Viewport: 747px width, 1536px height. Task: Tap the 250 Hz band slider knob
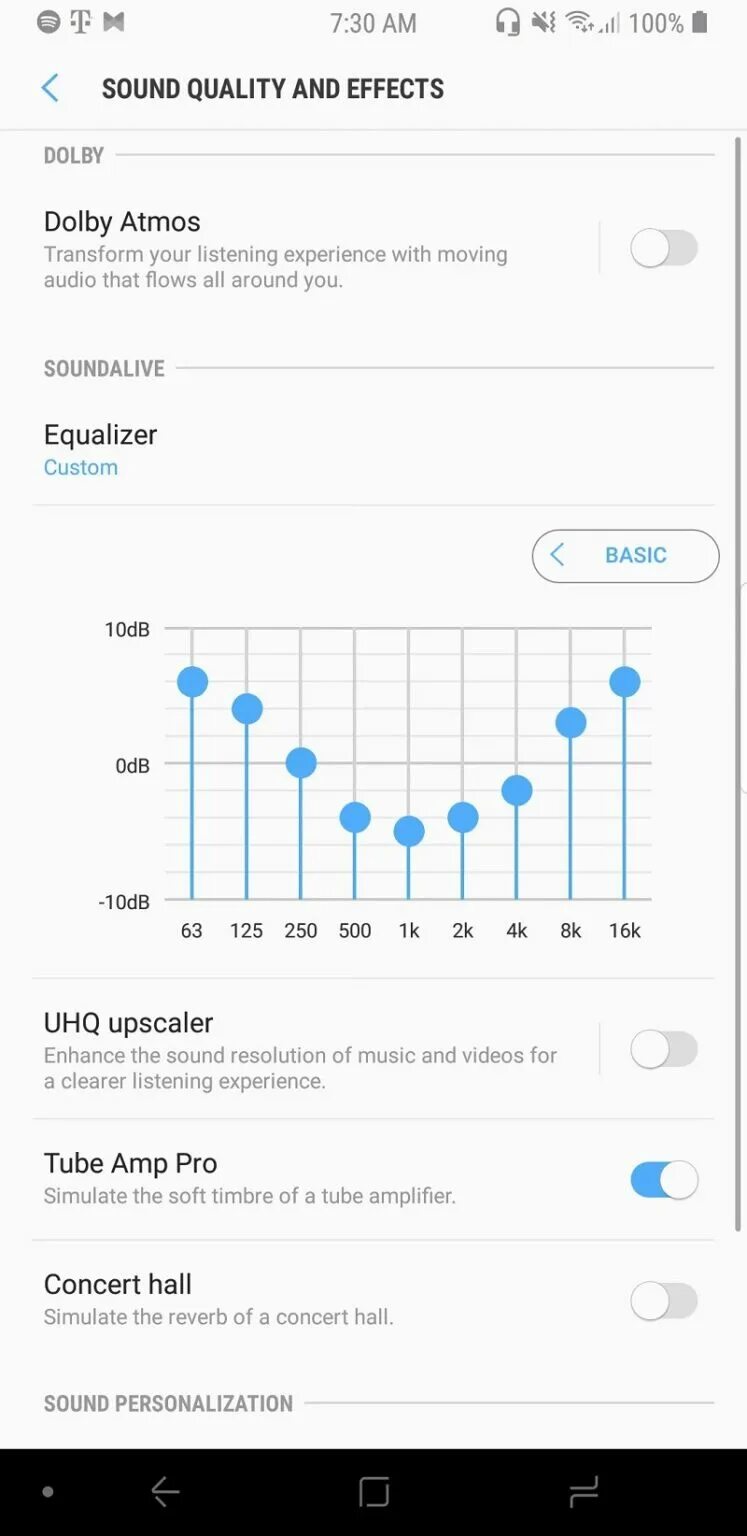click(301, 763)
